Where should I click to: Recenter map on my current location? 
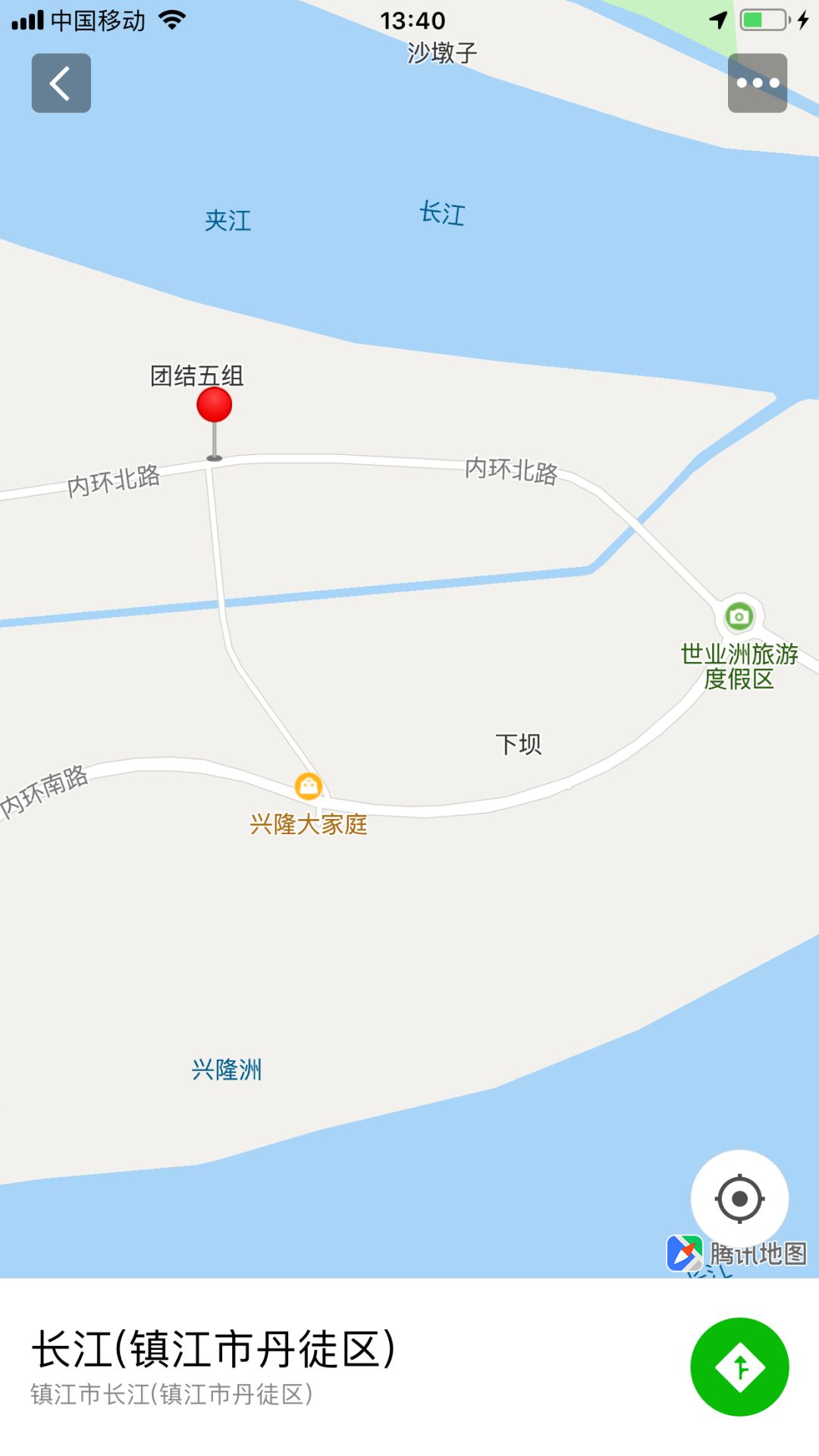pos(739,1199)
